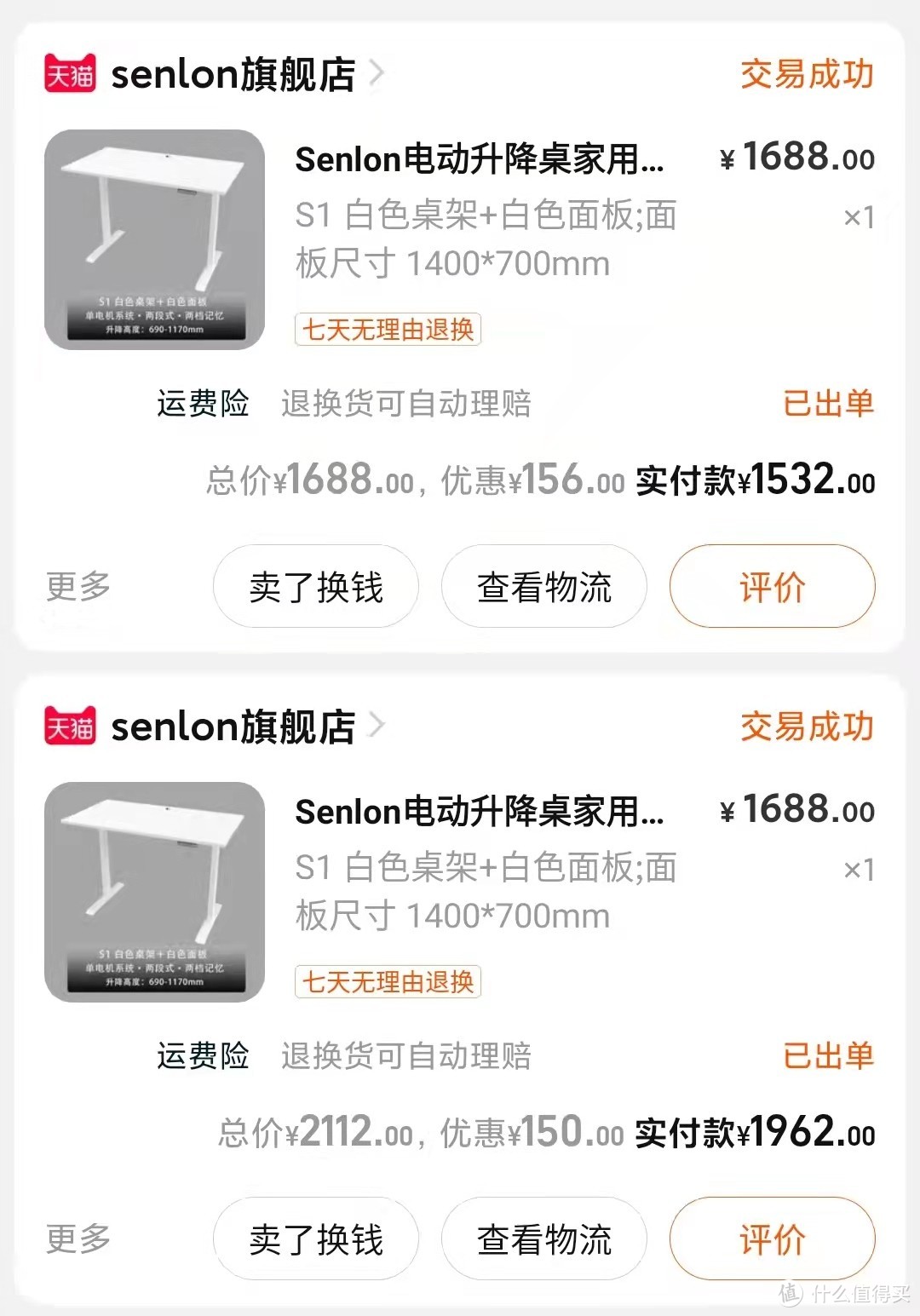Screen dimensions: 920x1316
Task: Open senlon旗舰店 in the ¥1962.00 order
Action: [x=233, y=727]
